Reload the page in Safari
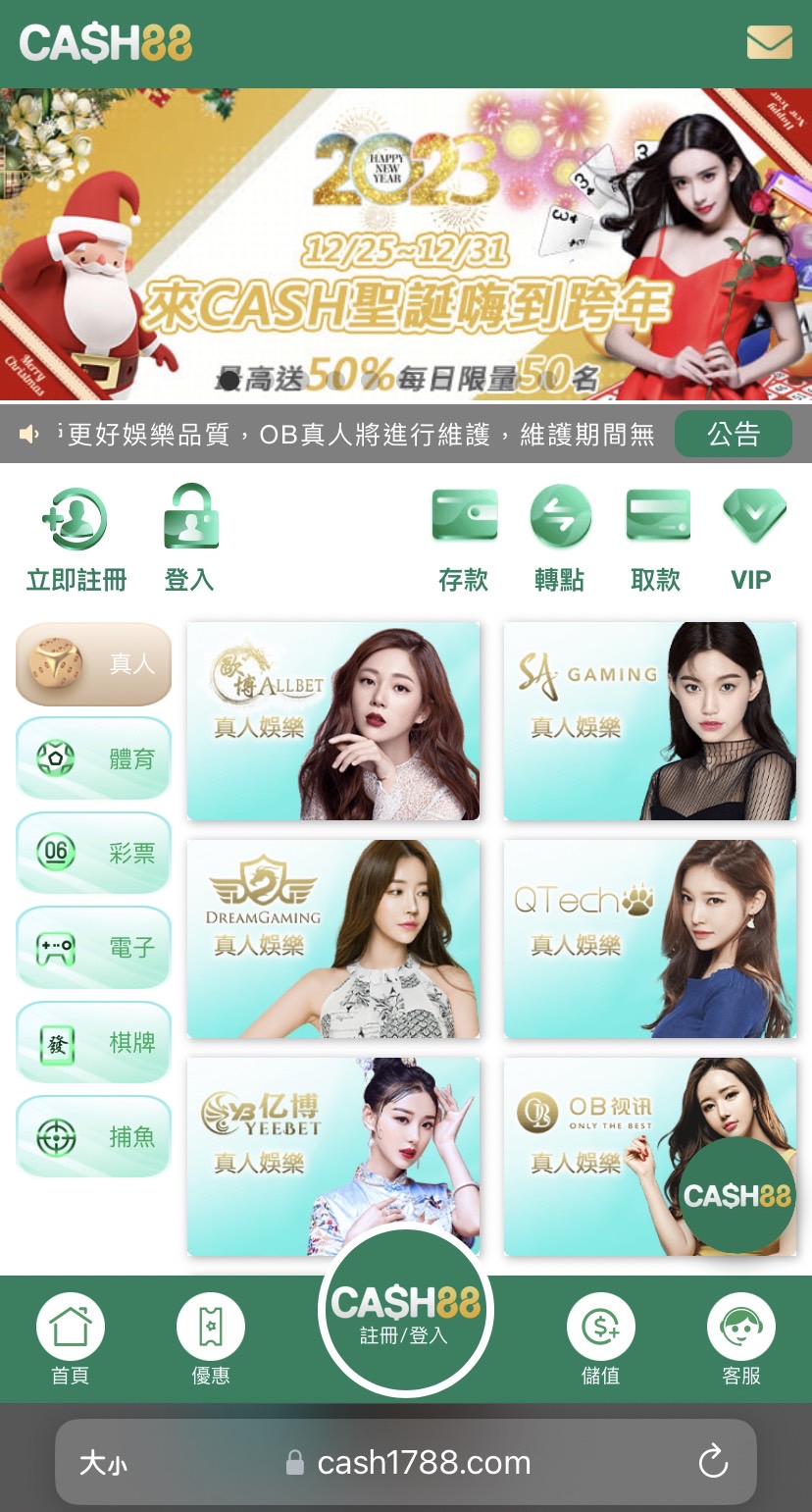The image size is (812, 1512). (713, 1462)
